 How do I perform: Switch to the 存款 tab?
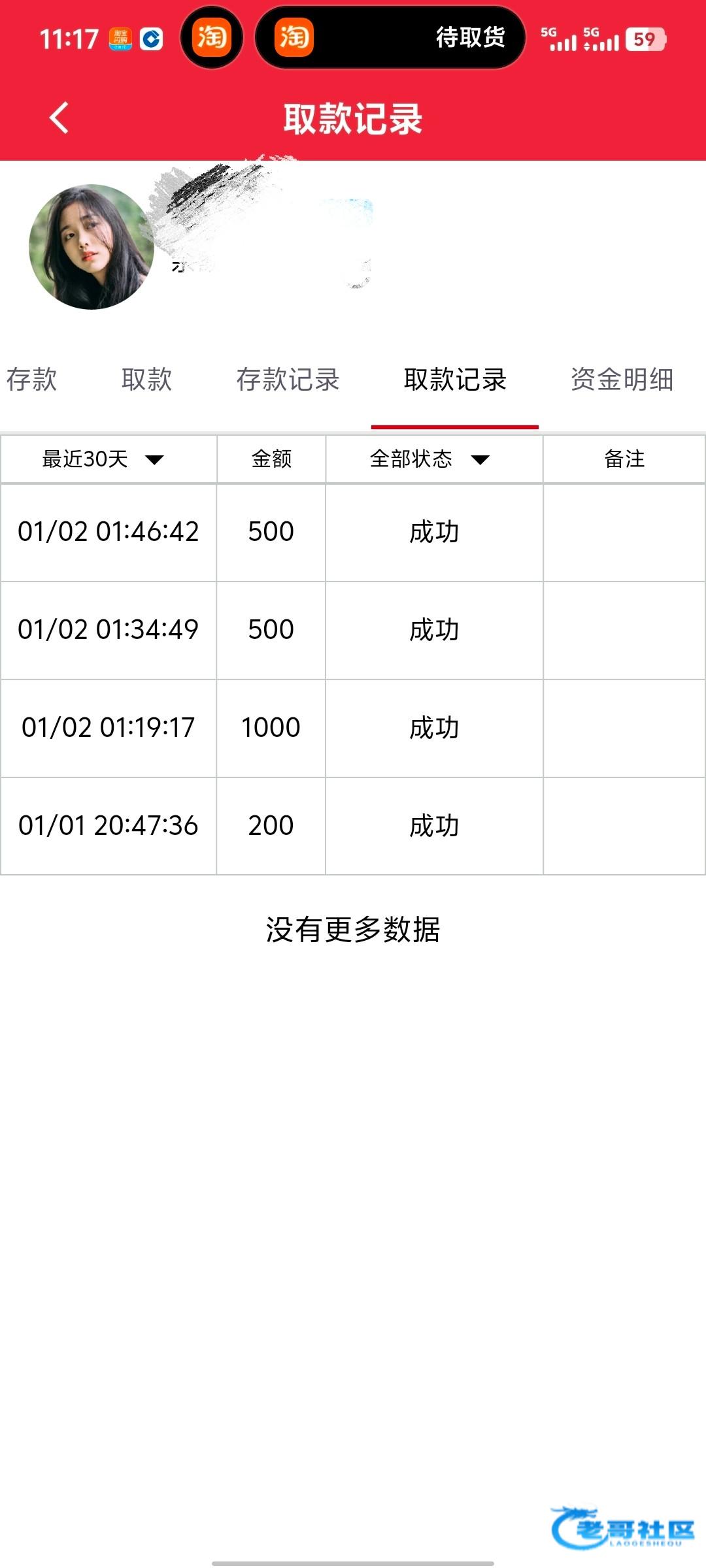31,380
